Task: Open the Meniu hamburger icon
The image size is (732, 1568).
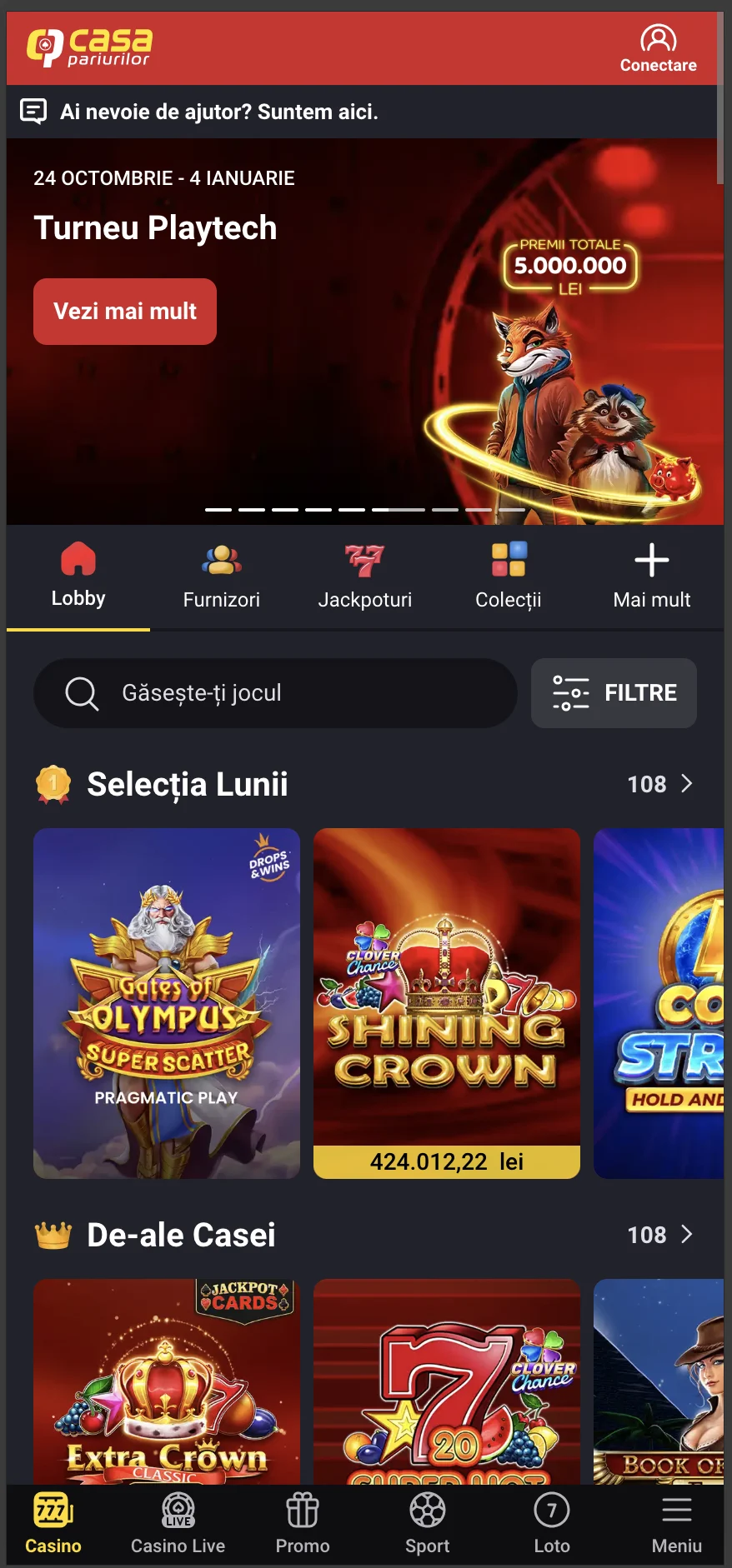Action: (x=675, y=1510)
